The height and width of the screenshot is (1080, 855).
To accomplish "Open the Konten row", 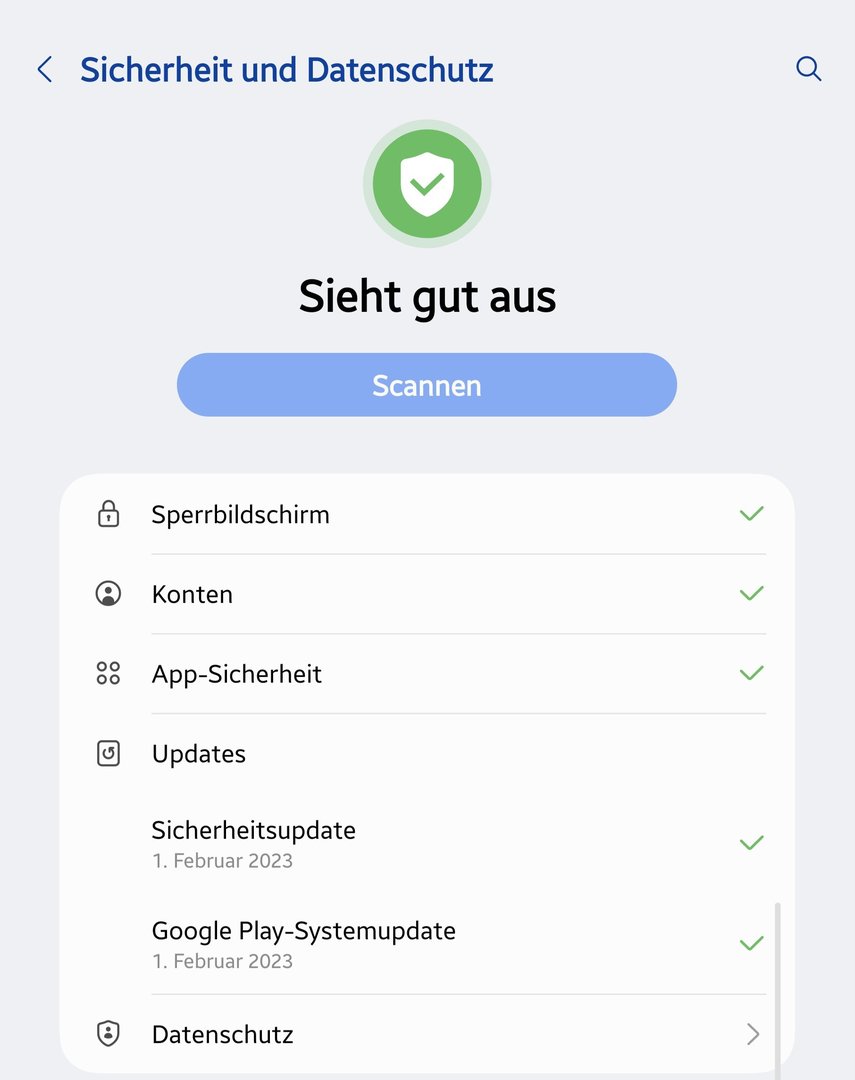I will pyautogui.click(x=427, y=594).
